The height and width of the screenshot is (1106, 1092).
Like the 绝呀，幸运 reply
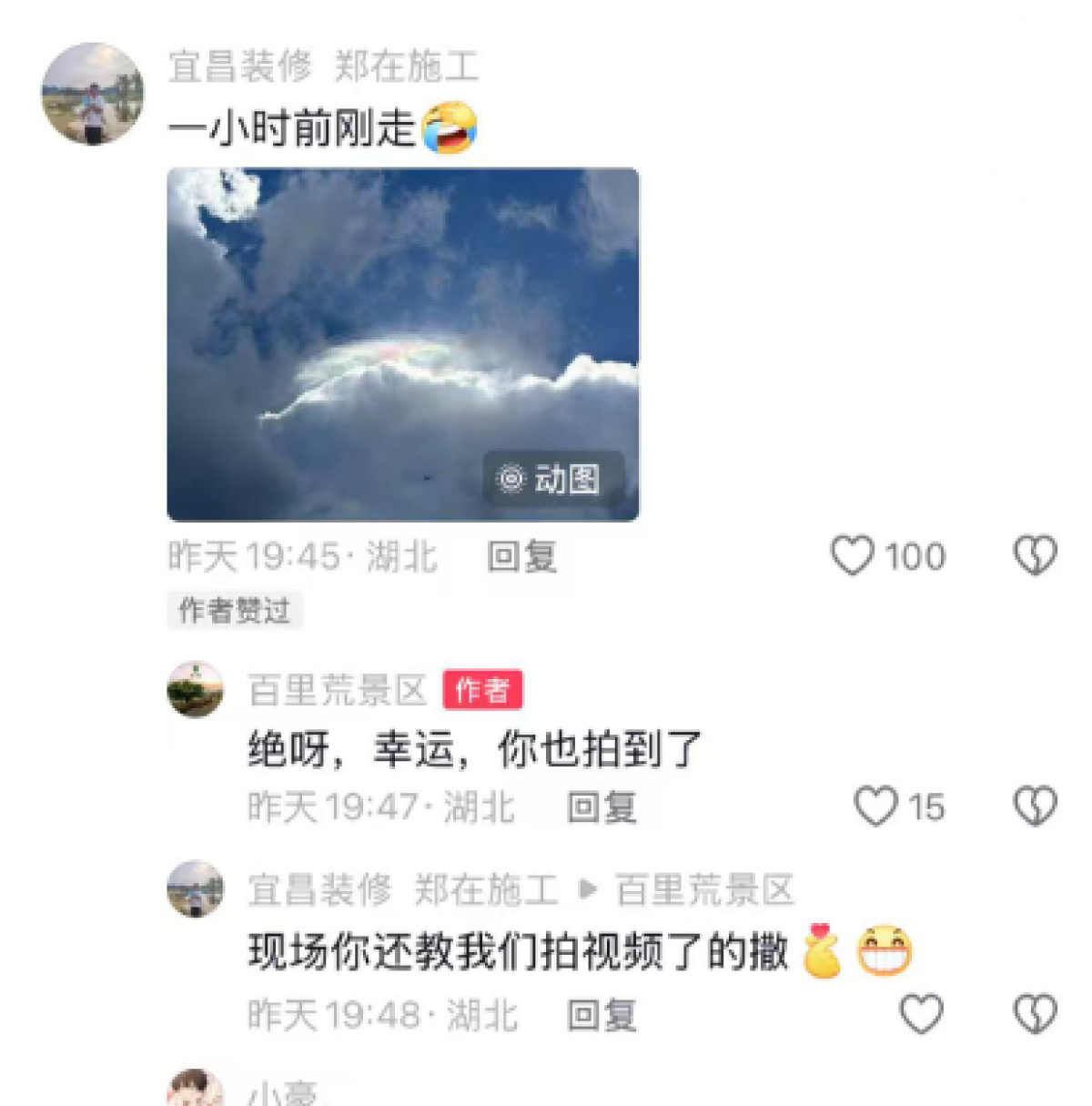[x=875, y=807]
